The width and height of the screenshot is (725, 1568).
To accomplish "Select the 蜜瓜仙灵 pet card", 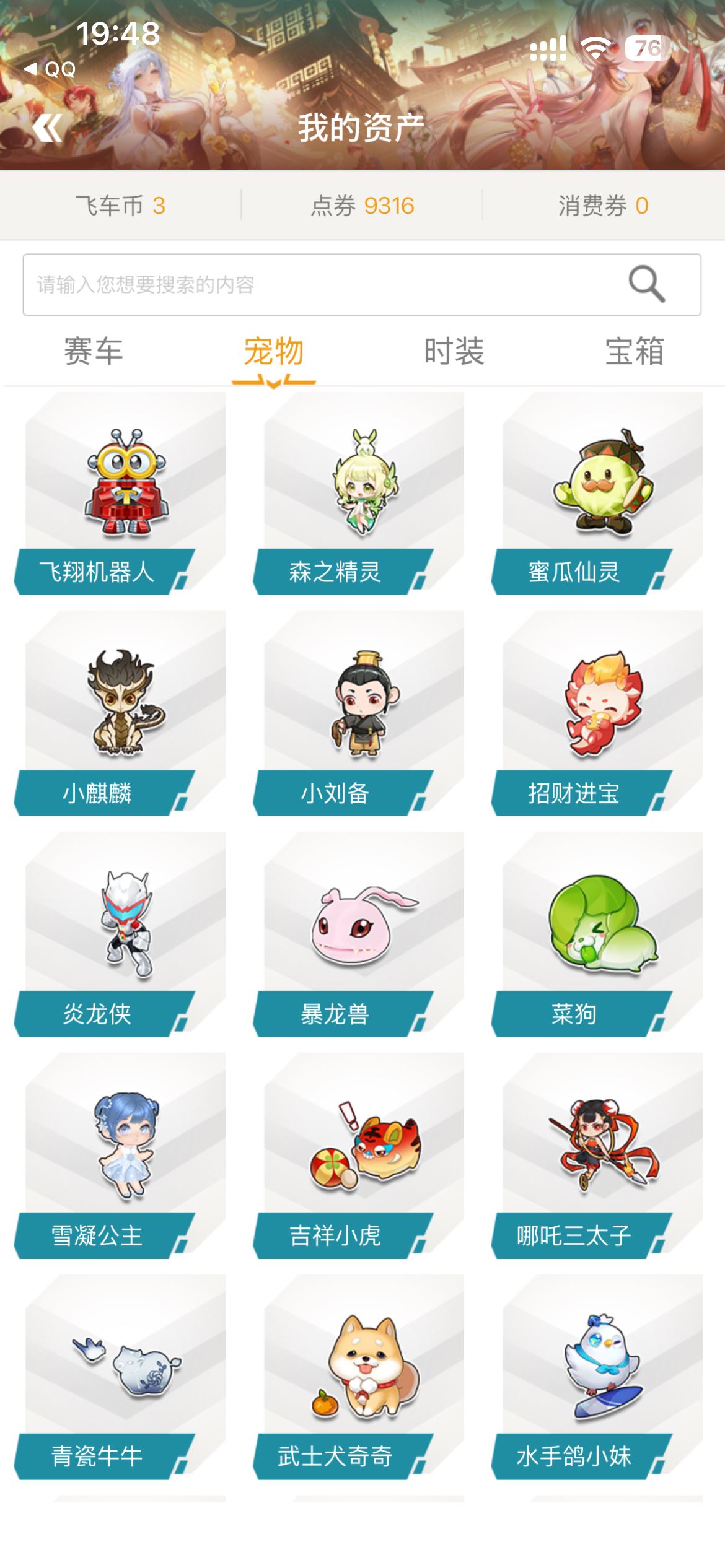I will 602,492.
